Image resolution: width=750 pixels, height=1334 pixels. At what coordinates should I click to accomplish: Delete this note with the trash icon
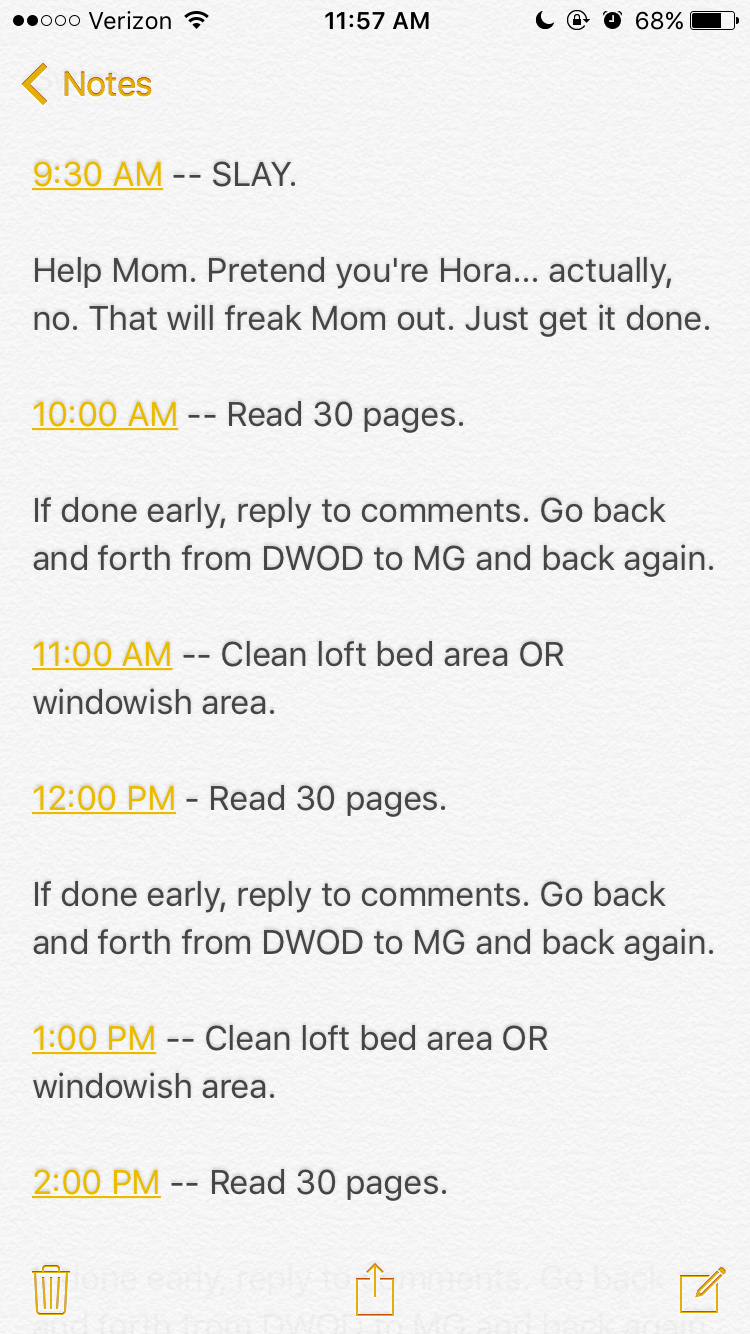click(50, 1290)
